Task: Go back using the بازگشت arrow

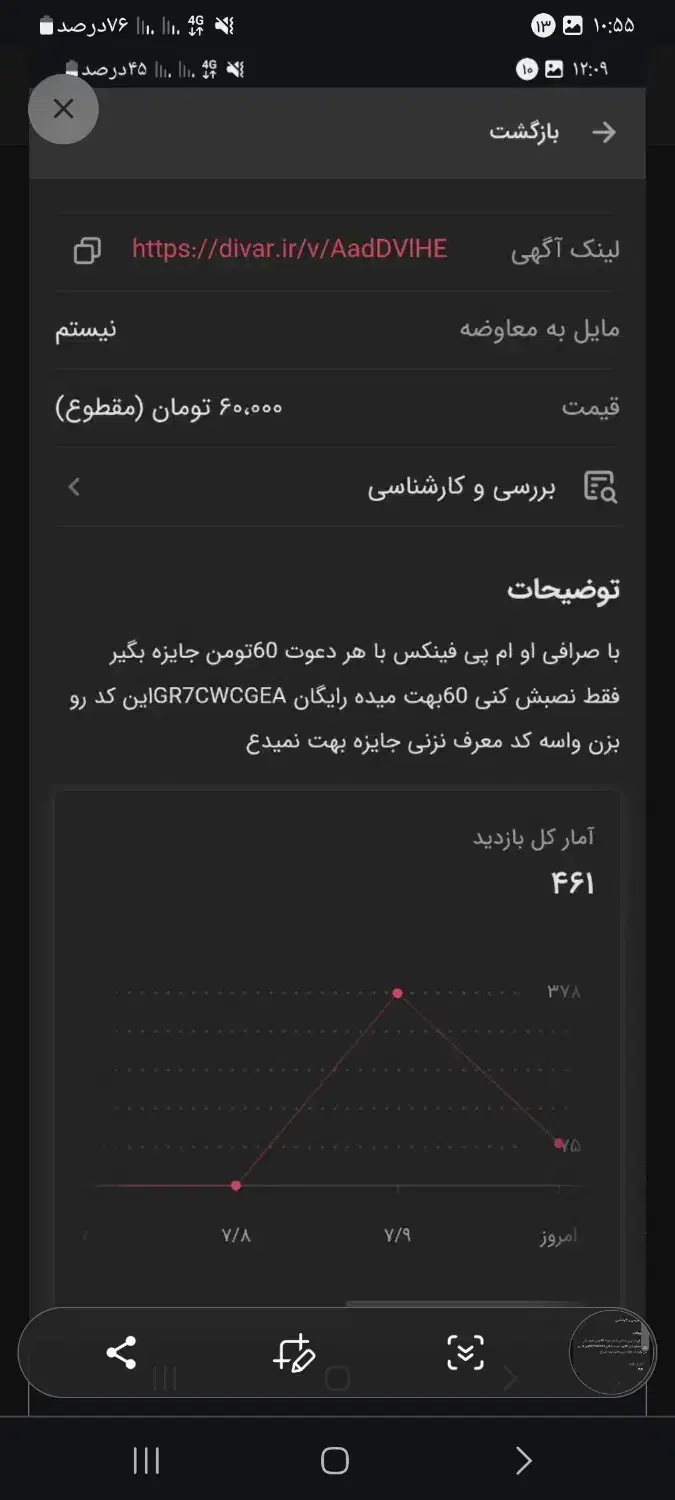Action: [603, 132]
